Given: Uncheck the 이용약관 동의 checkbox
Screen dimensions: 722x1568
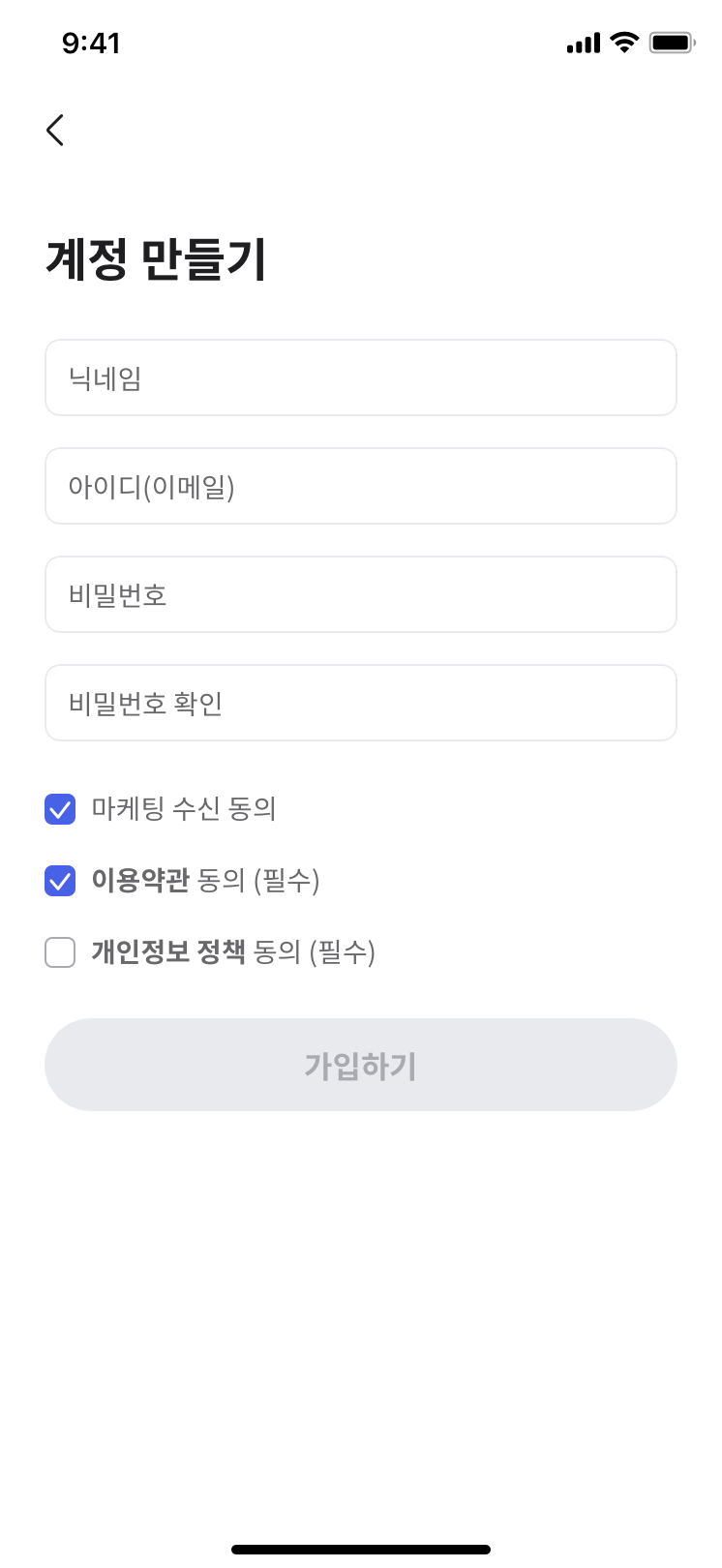Looking at the screenshot, I should (60, 881).
